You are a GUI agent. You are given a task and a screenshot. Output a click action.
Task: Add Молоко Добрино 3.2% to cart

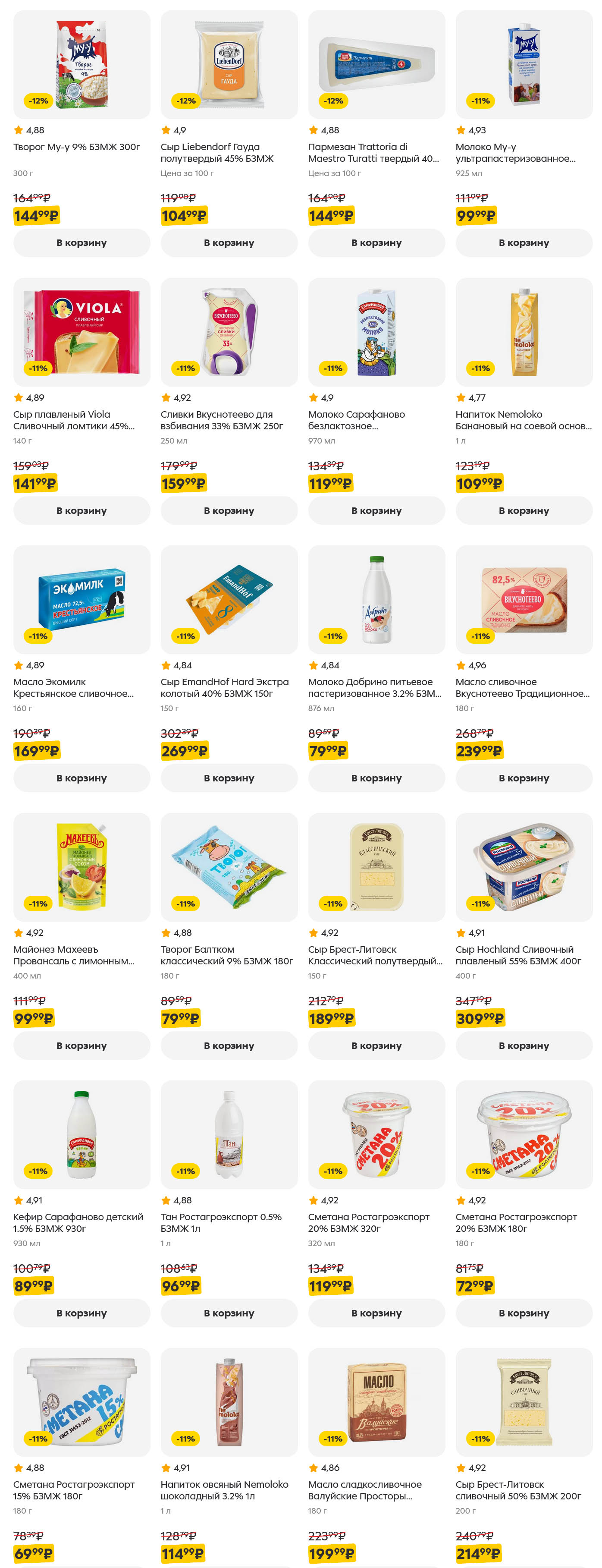coord(376,777)
